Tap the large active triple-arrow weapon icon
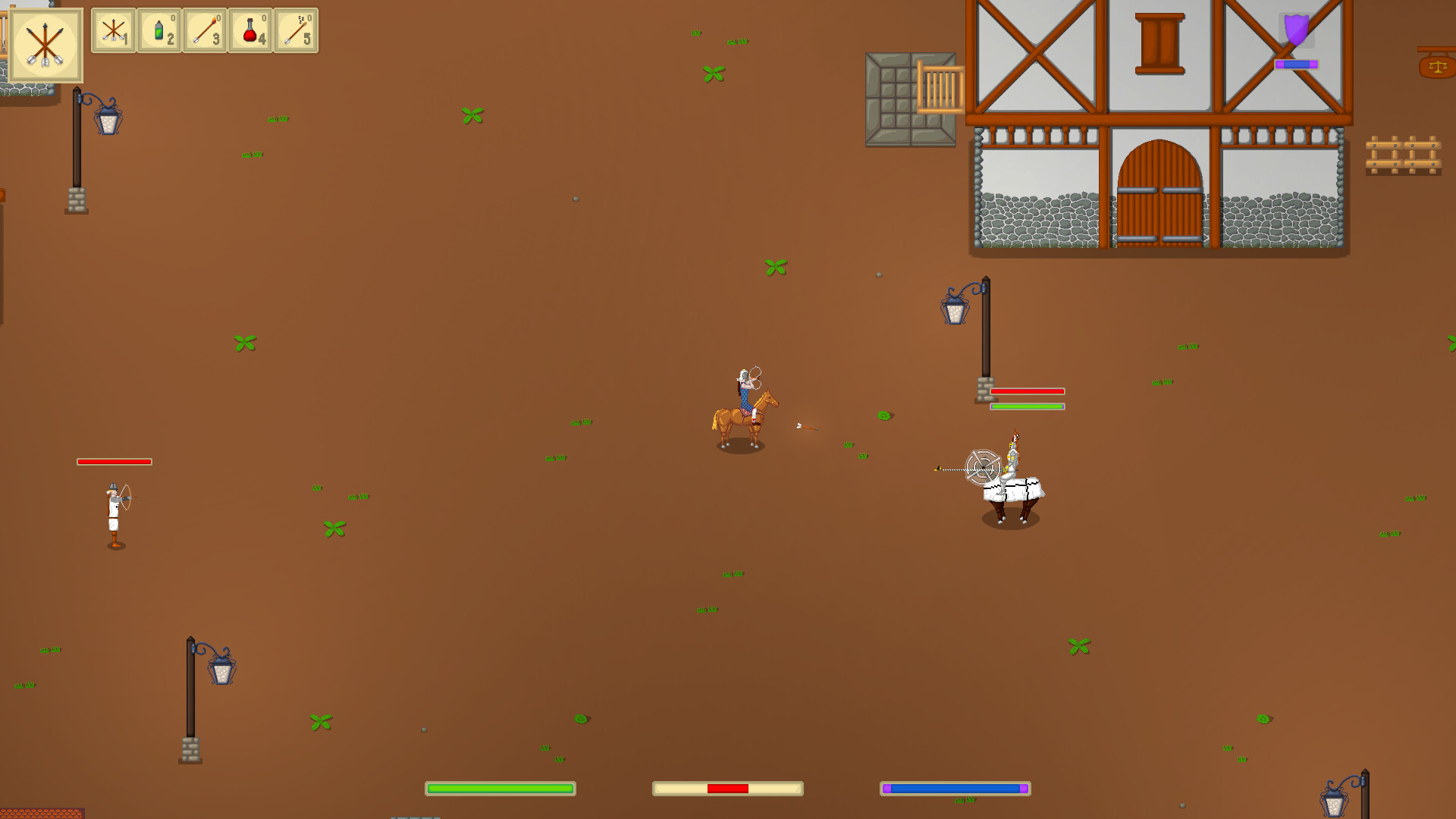Viewport: 1456px width, 819px height. tap(45, 45)
